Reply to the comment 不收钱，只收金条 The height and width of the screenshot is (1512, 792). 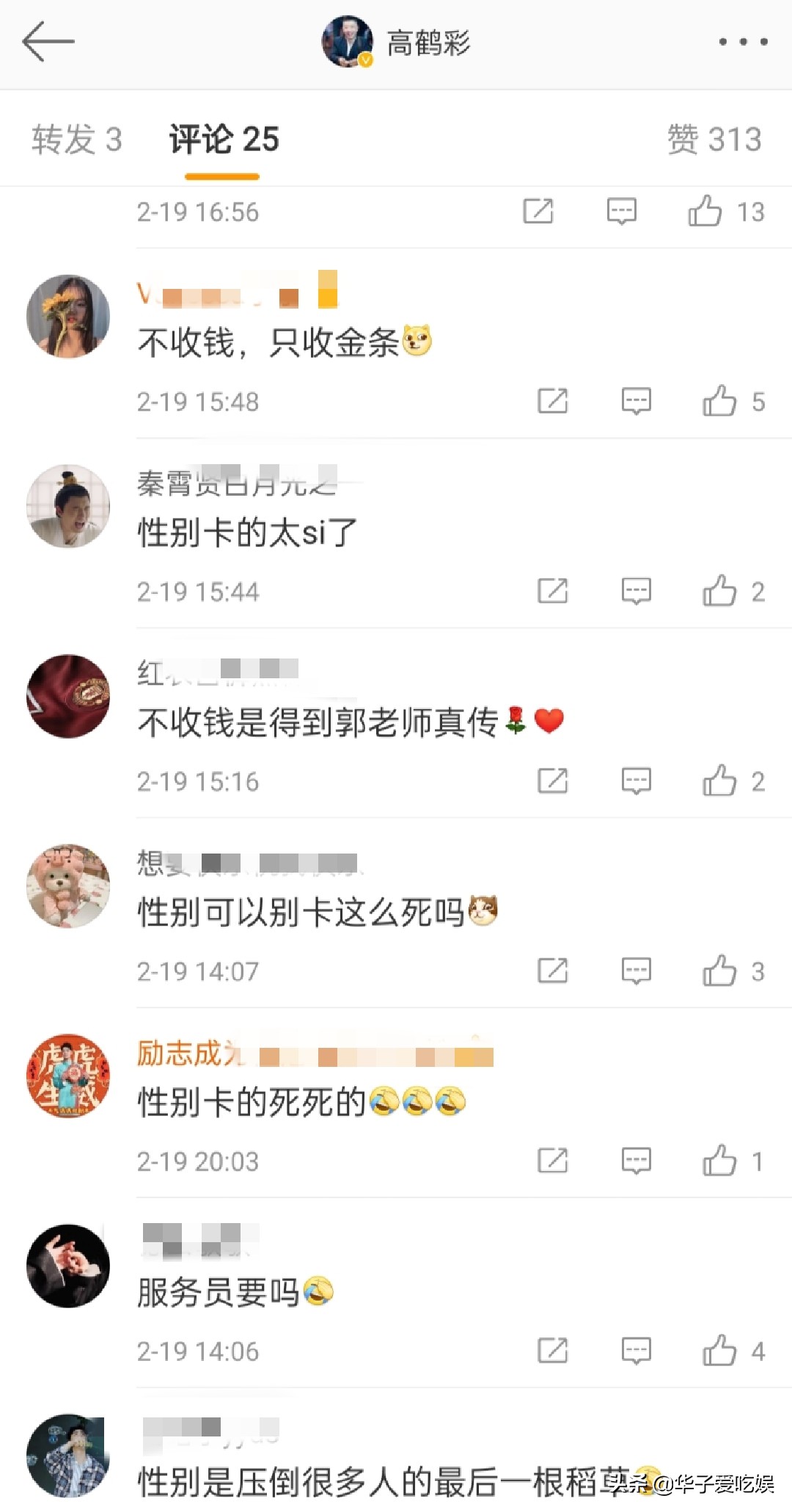[x=636, y=401]
